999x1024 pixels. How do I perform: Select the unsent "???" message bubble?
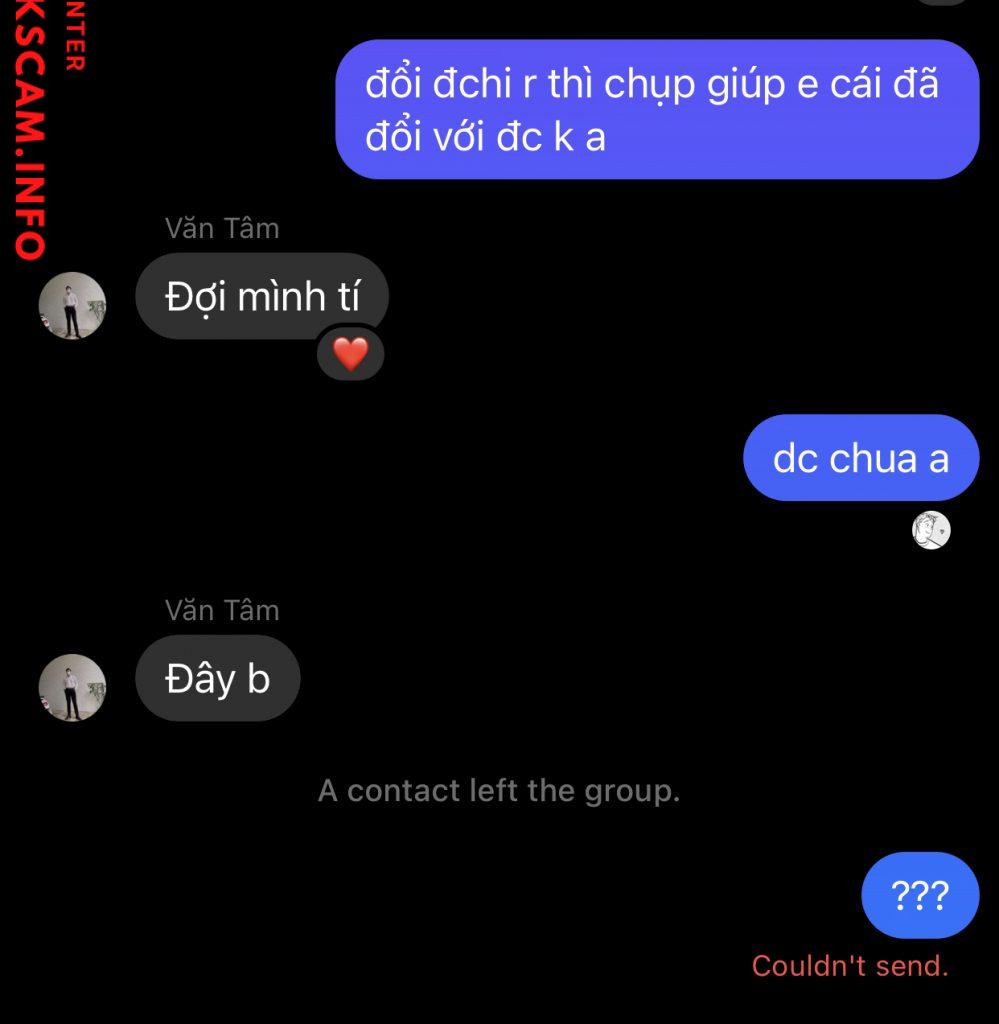919,896
